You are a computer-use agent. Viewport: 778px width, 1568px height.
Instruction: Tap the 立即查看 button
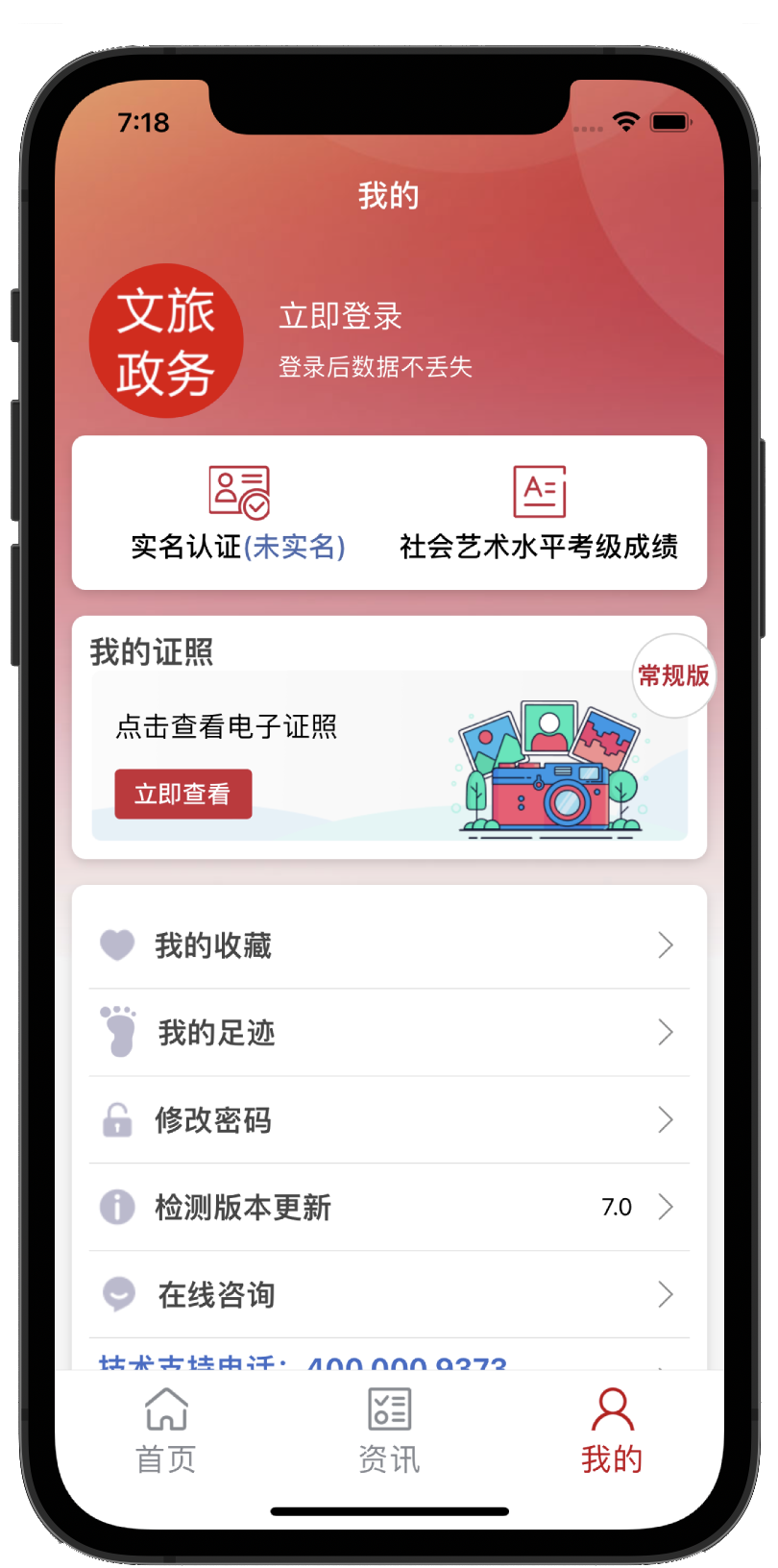[182, 794]
